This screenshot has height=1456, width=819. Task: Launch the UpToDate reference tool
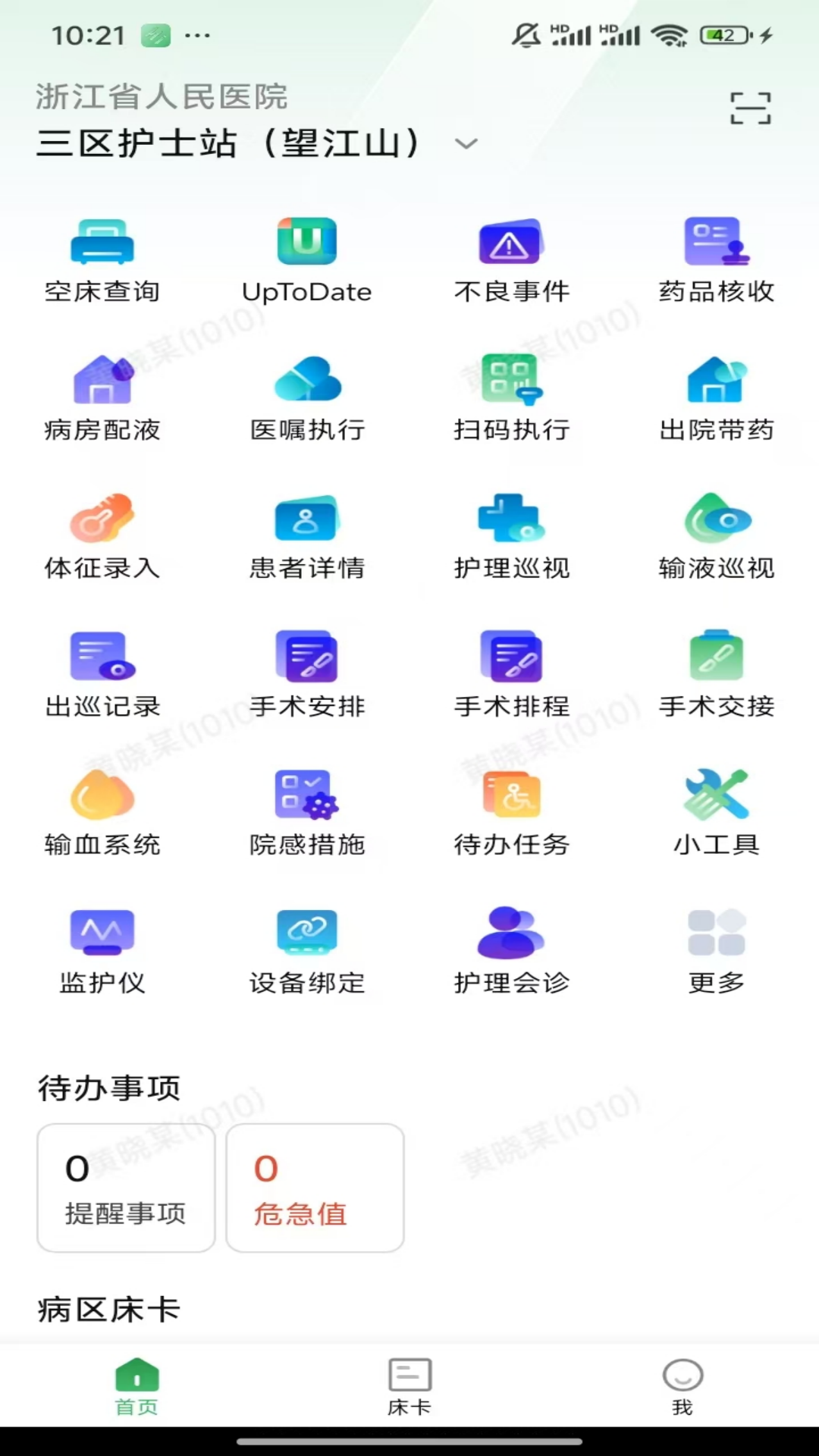tap(307, 258)
